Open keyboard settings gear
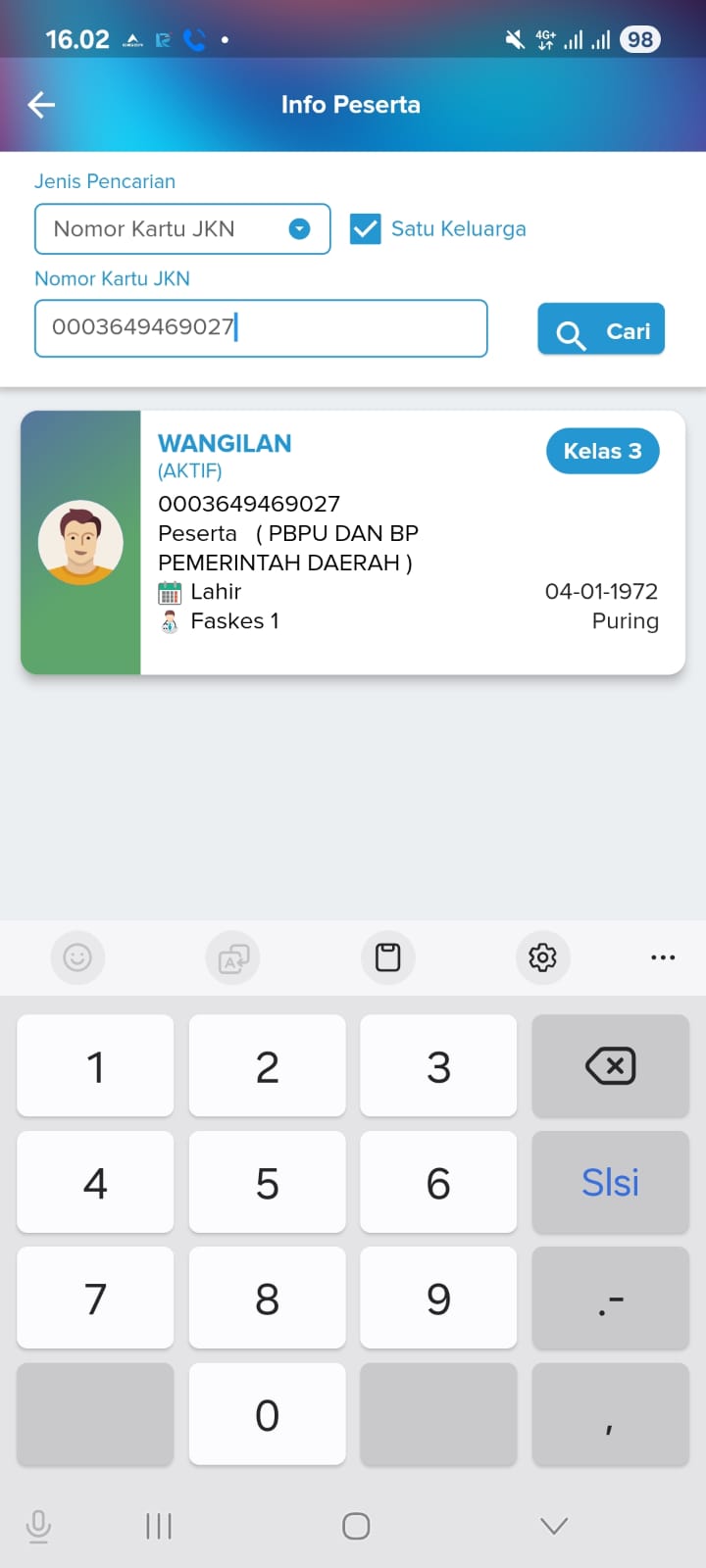Viewport: 706px width, 1568px height. tap(542, 957)
